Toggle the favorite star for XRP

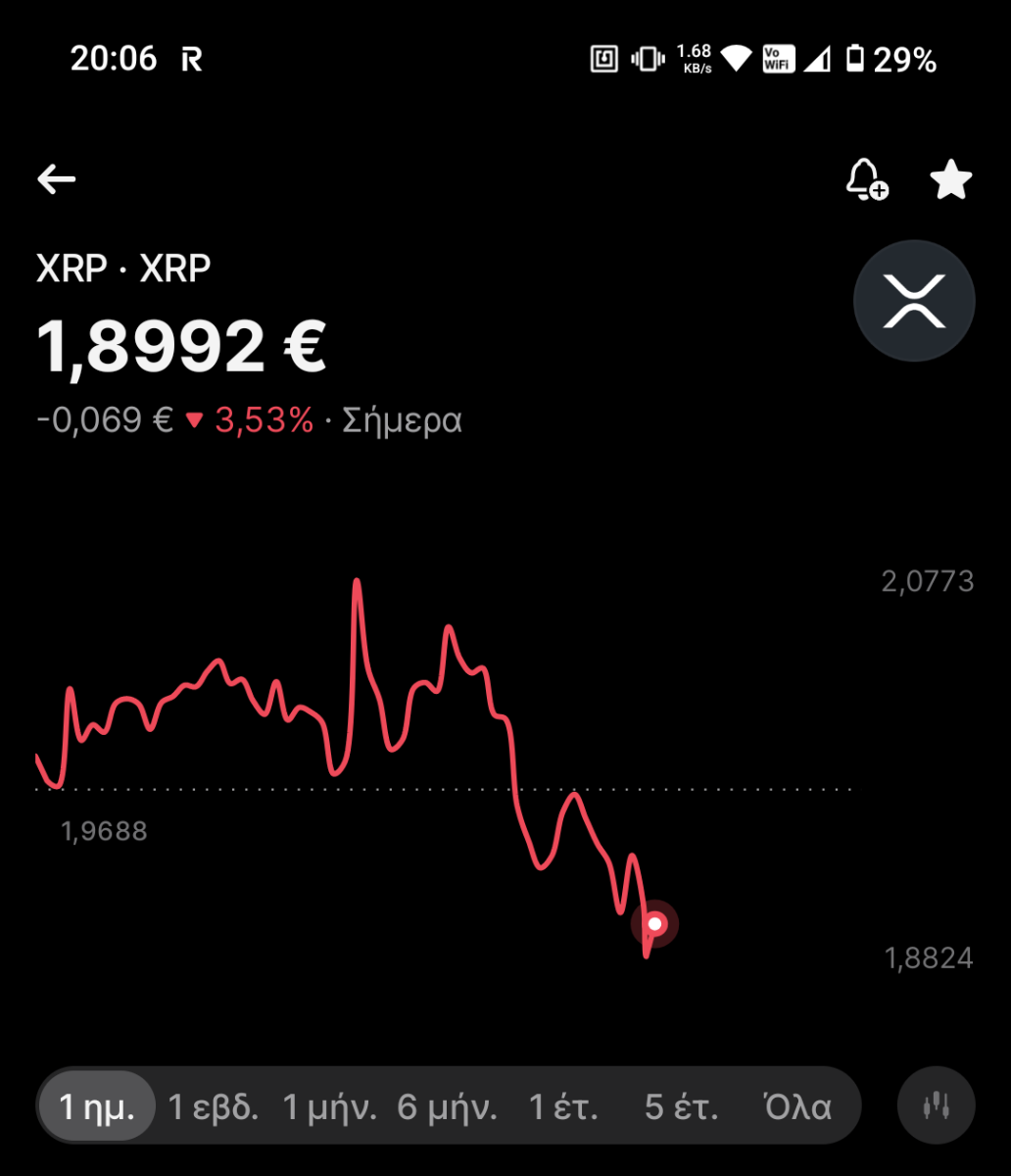tap(950, 180)
